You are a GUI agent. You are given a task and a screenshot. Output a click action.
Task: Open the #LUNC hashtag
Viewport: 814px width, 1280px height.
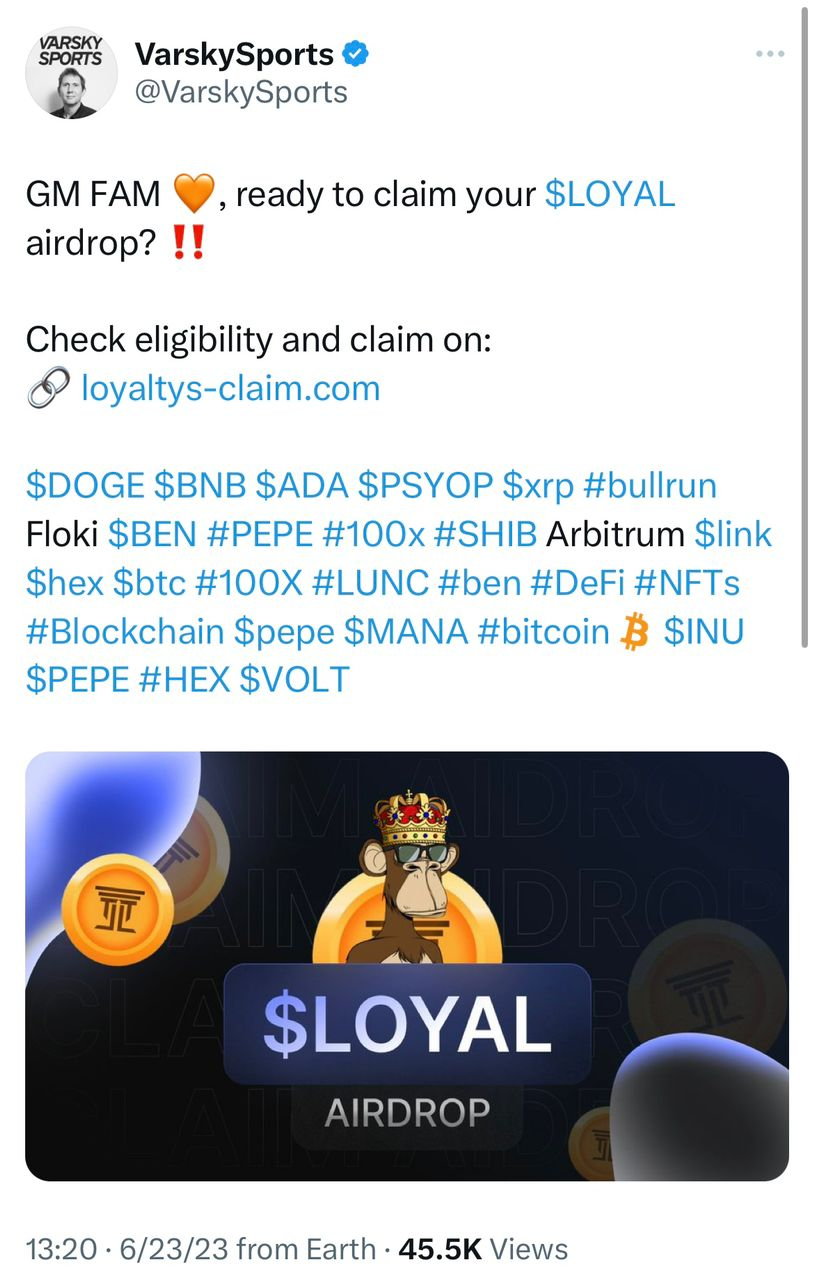(370, 583)
